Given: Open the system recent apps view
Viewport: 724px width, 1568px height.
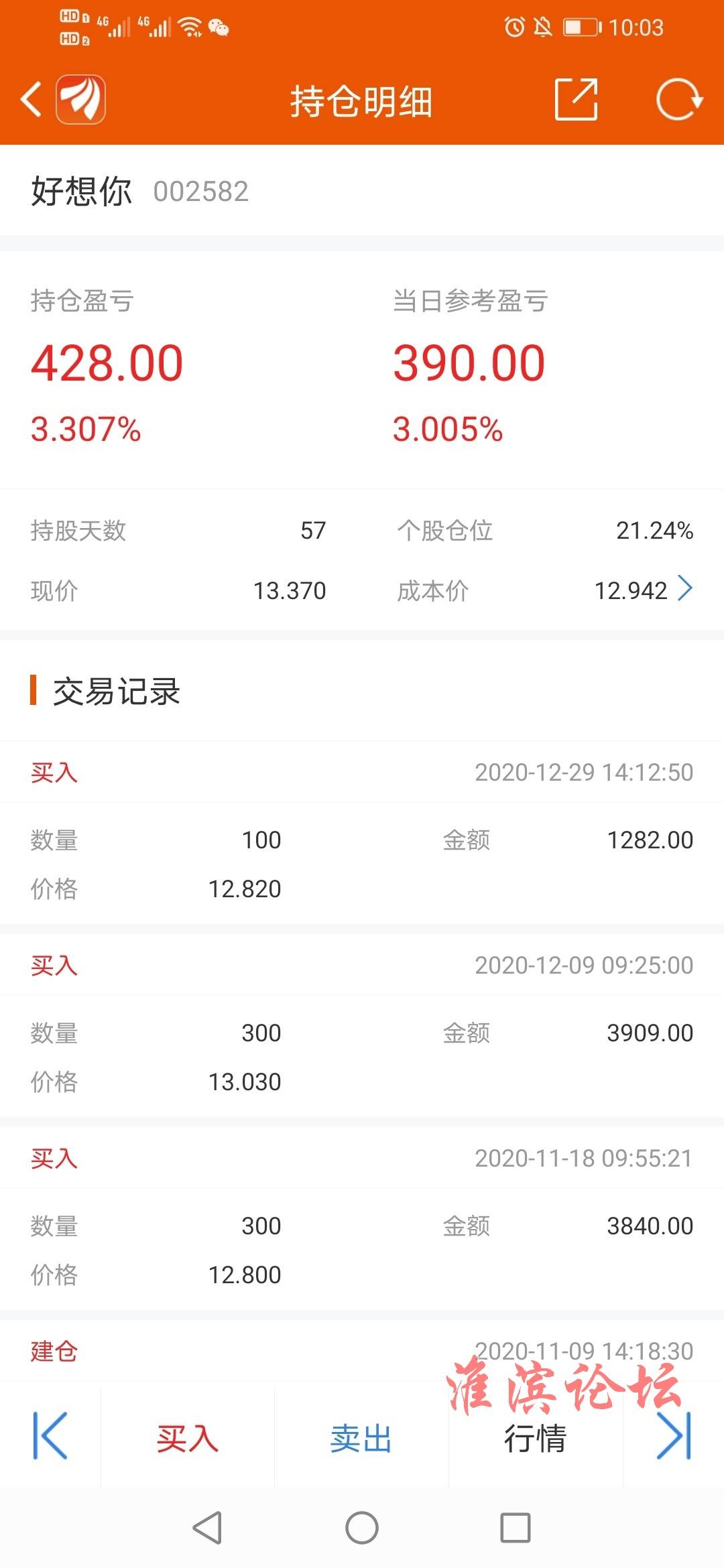Looking at the screenshot, I should click(x=516, y=1528).
